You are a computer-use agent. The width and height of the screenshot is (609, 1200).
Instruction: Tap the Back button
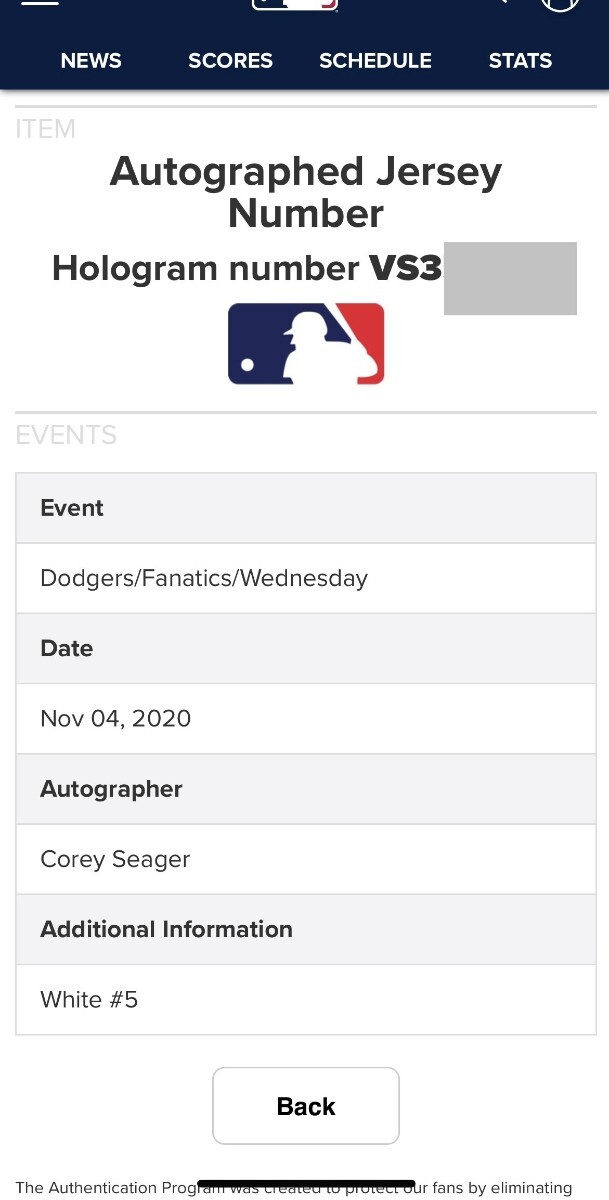(306, 1106)
